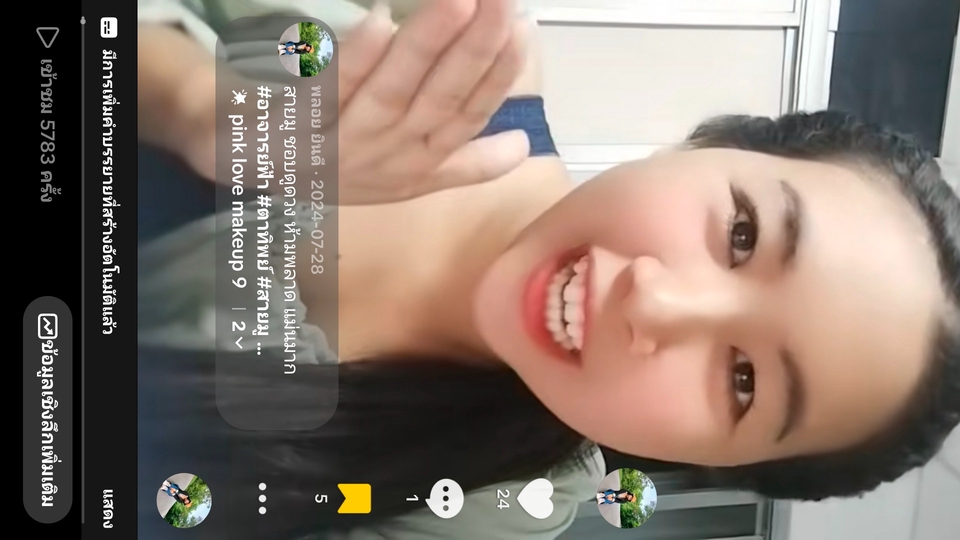Open the creator's profile picture above the heart
Viewport: 960px width, 540px height.
pyautogui.click(x=627, y=498)
